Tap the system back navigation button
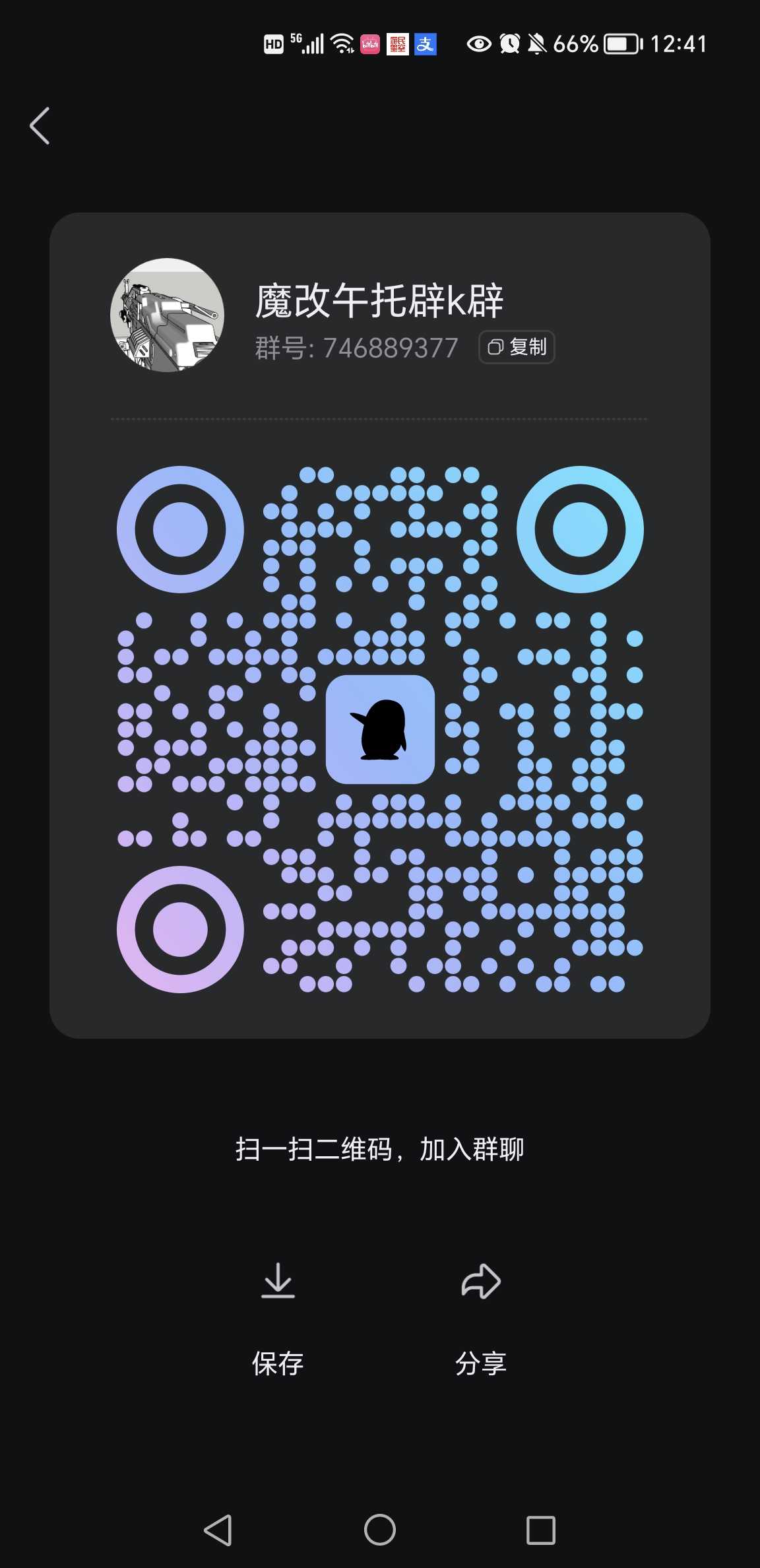 click(218, 1530)
